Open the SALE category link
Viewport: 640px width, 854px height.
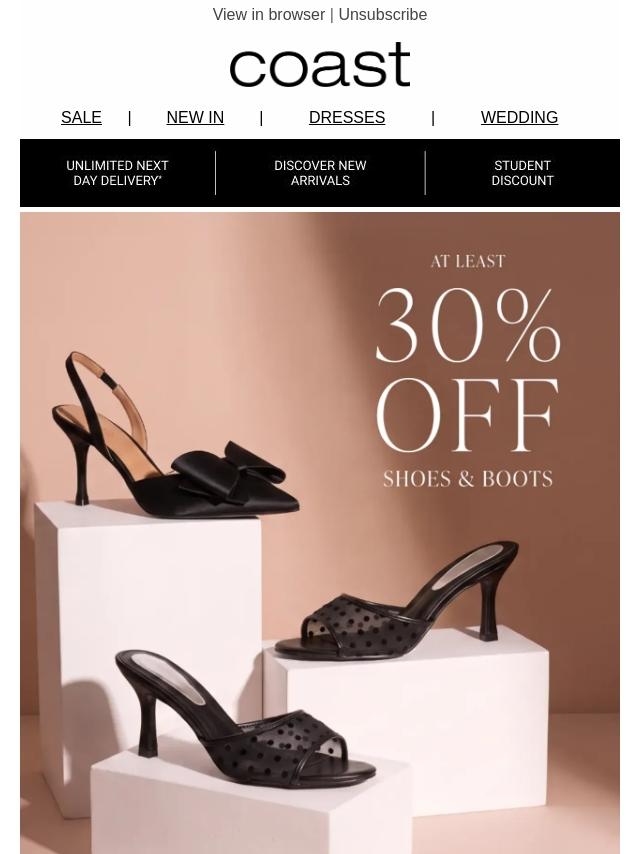(81, 117)
